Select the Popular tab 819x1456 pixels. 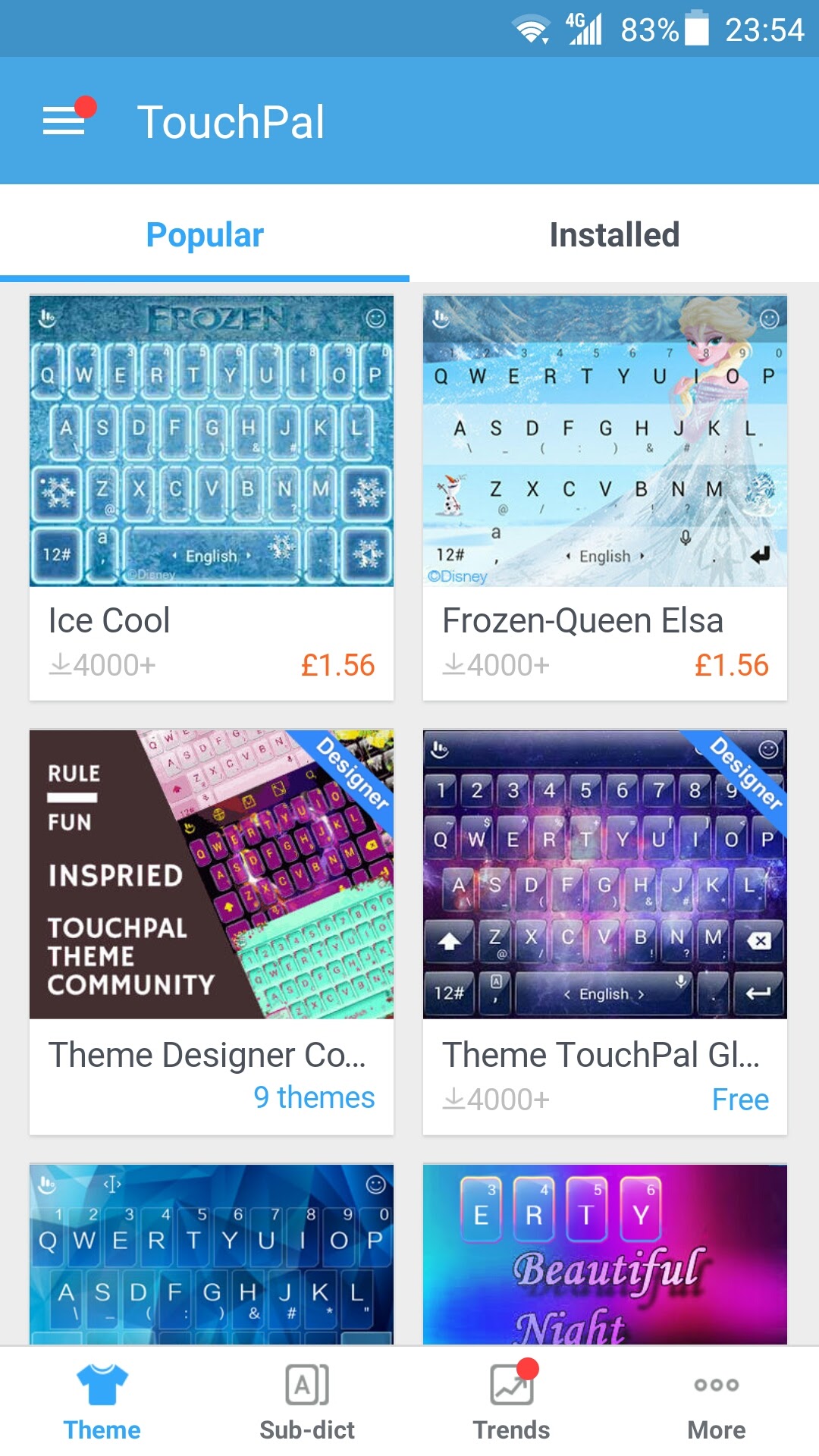tap(205, 234)
